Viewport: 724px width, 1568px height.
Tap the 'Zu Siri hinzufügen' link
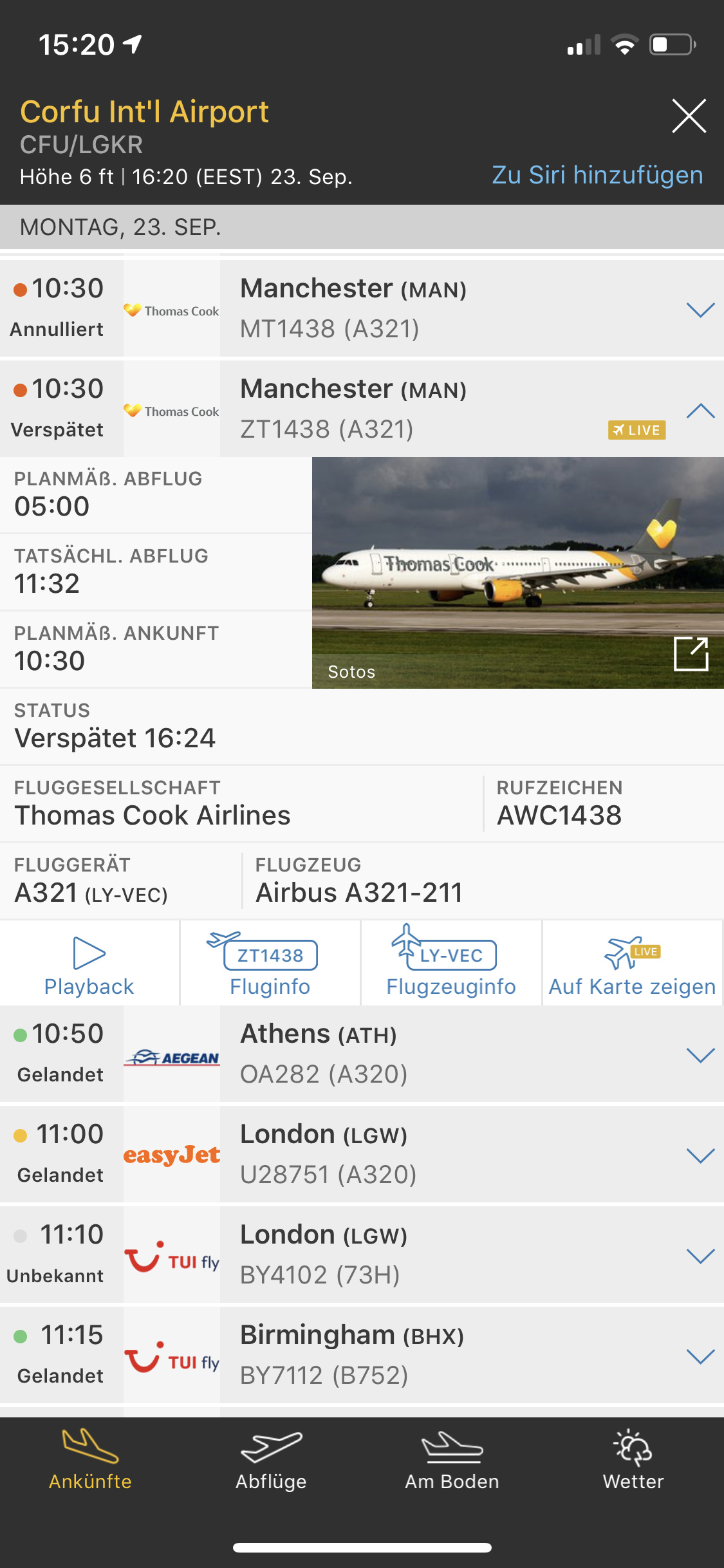597,175
